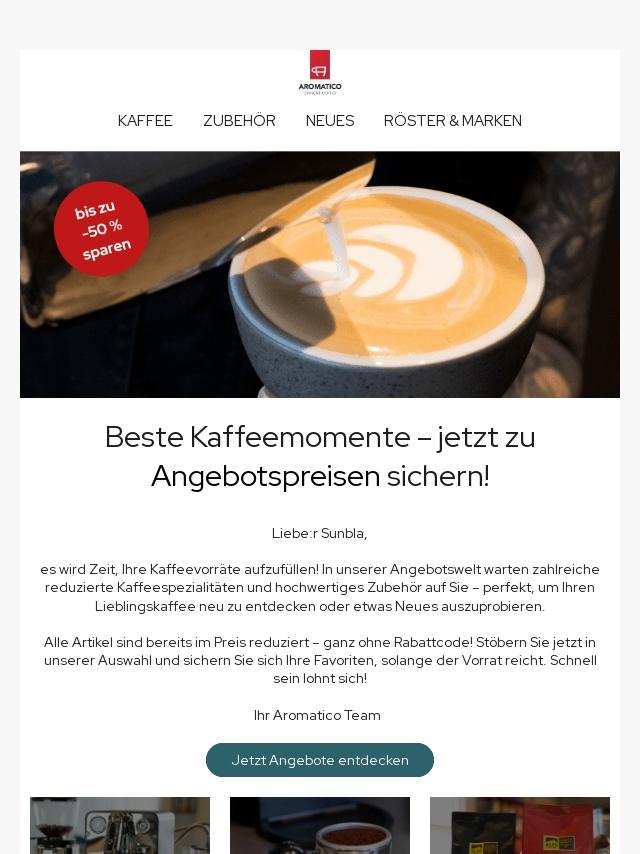Open the Aromatico logo at the top
The width and height of the screenshot is (640, 854).
point(320,72)
